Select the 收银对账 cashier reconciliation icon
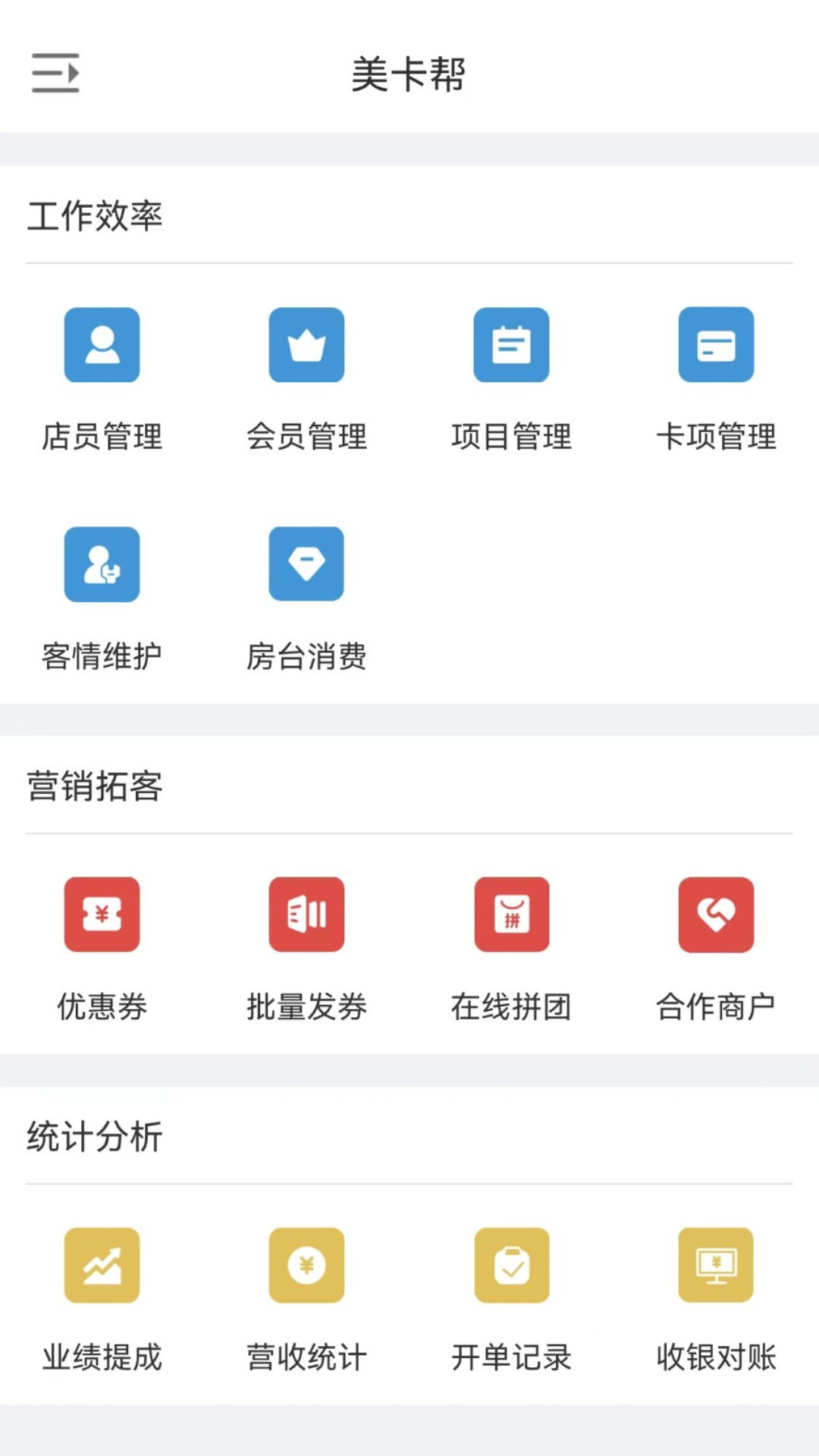 [x=716, y=1266]
